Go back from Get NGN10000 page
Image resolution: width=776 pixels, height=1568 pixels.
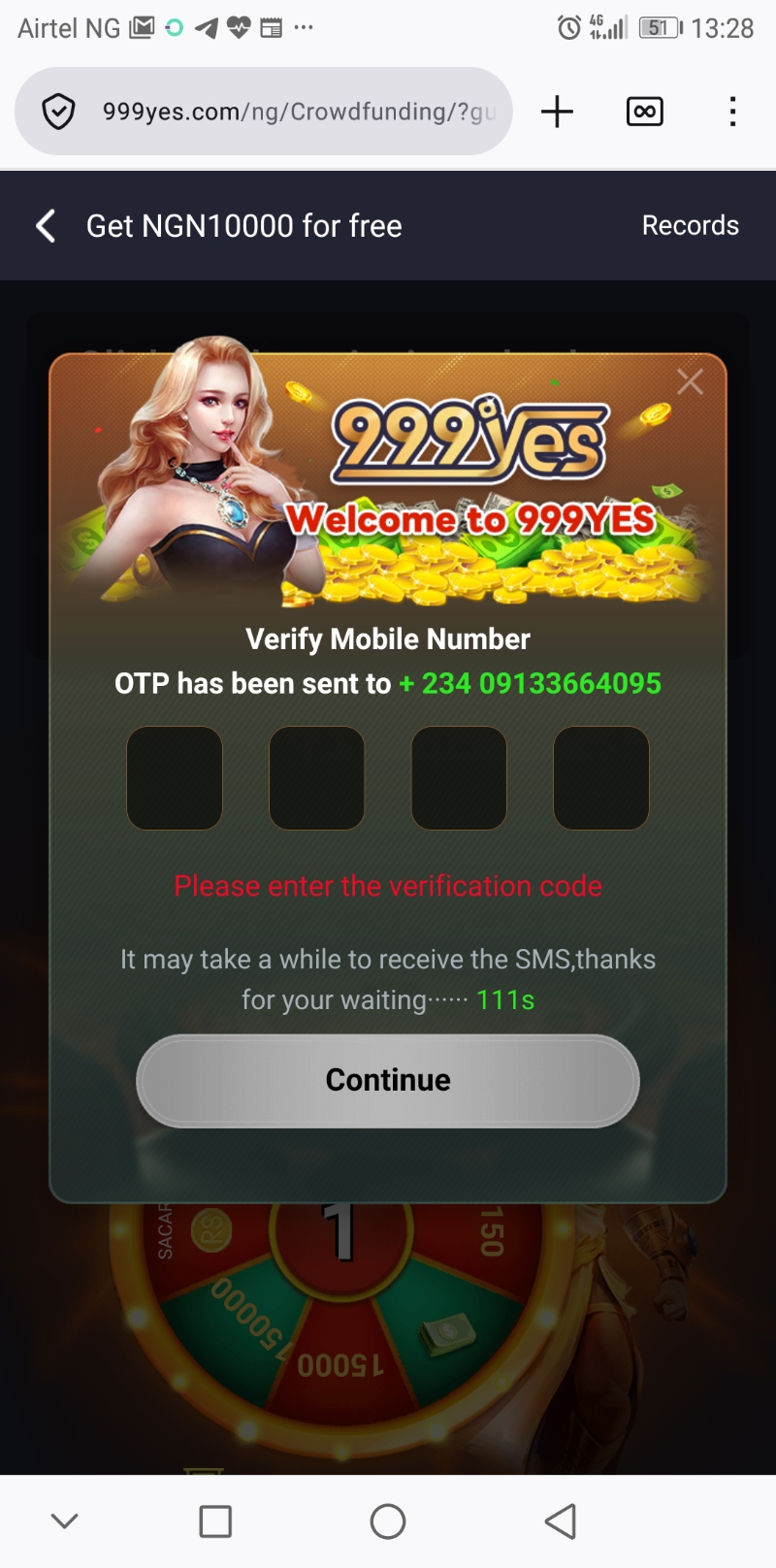pos(46,226)
